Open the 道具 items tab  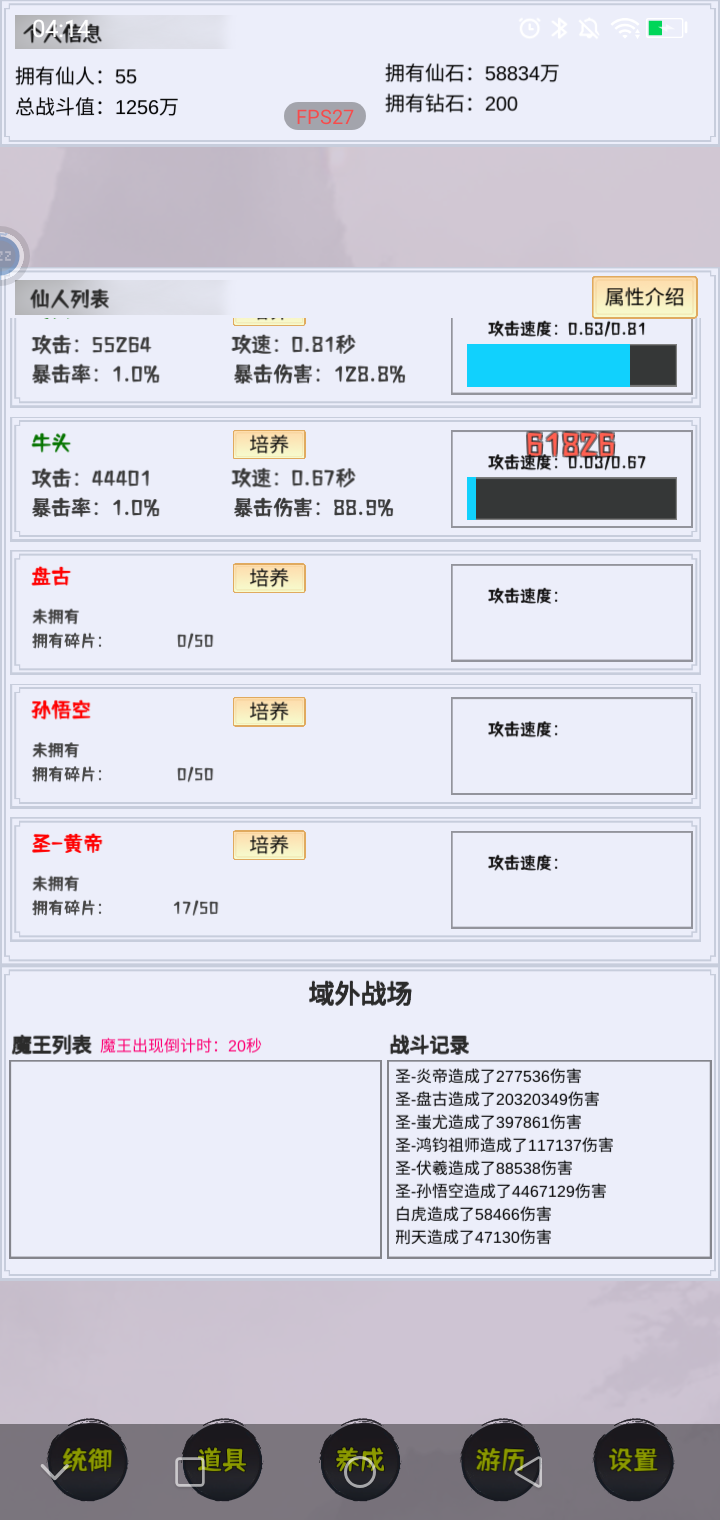[x=222, y=1460]
